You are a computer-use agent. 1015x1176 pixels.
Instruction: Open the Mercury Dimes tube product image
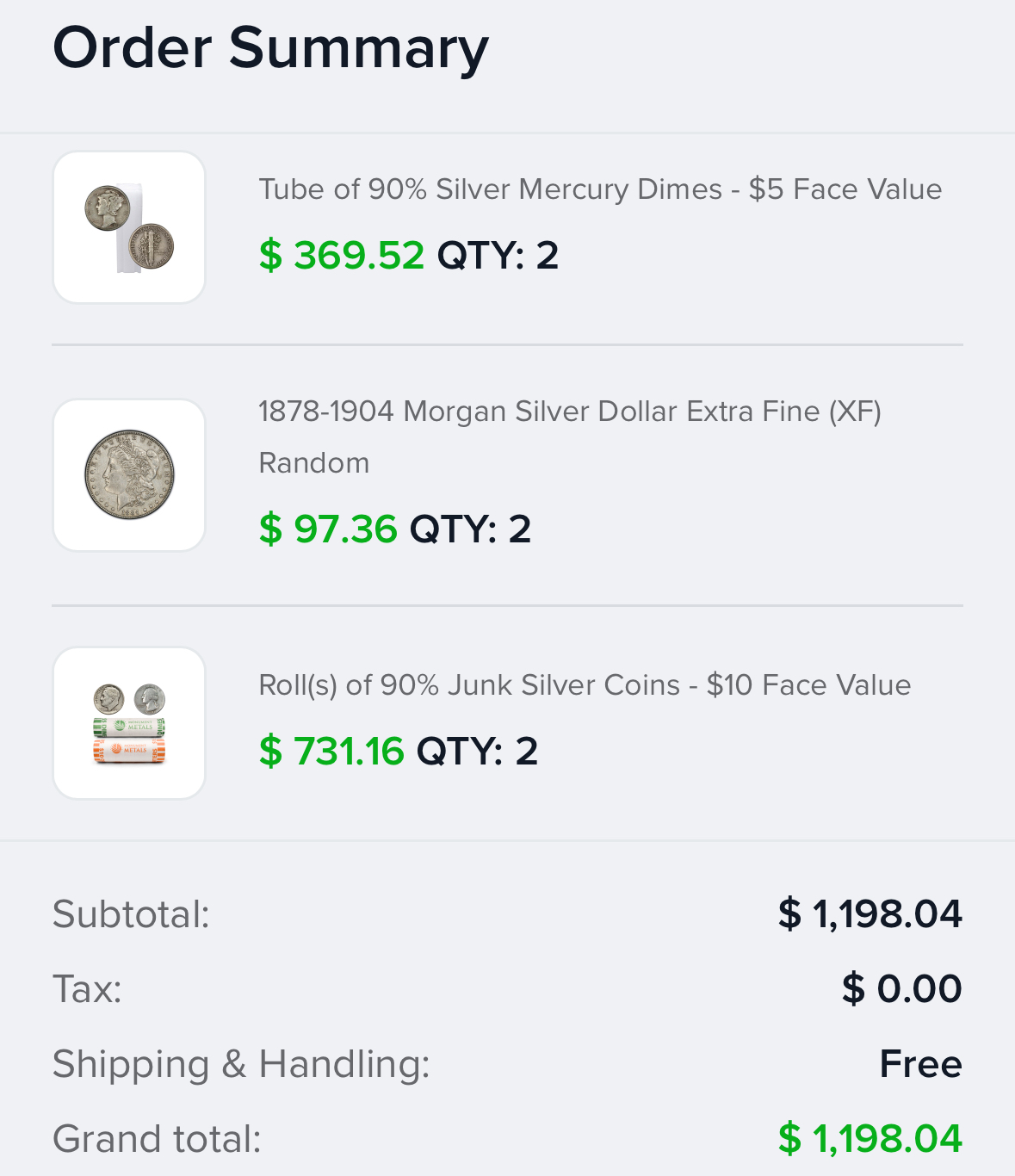point(129,227)
